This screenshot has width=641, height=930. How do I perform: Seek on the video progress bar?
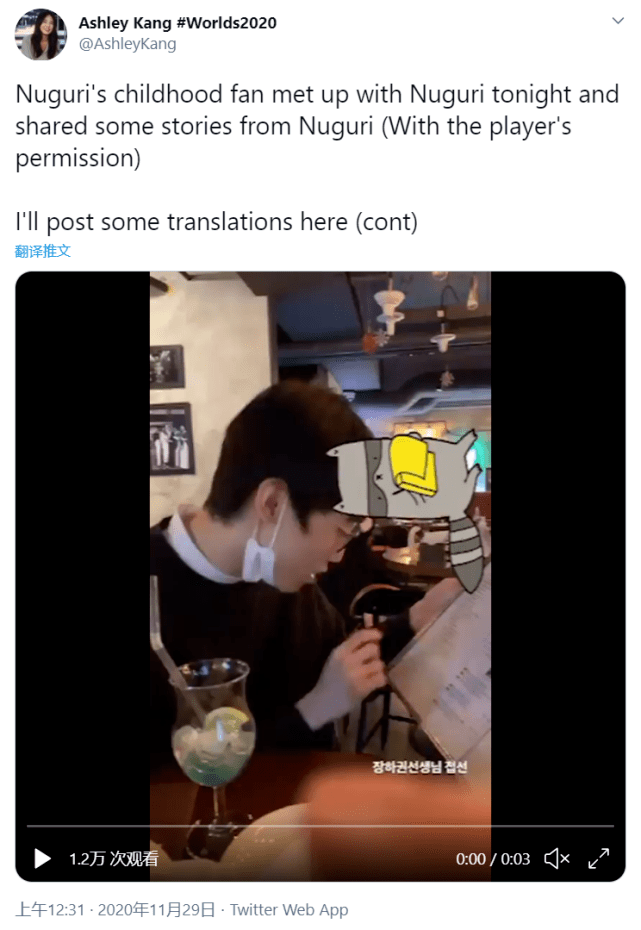tap(320, 826)
